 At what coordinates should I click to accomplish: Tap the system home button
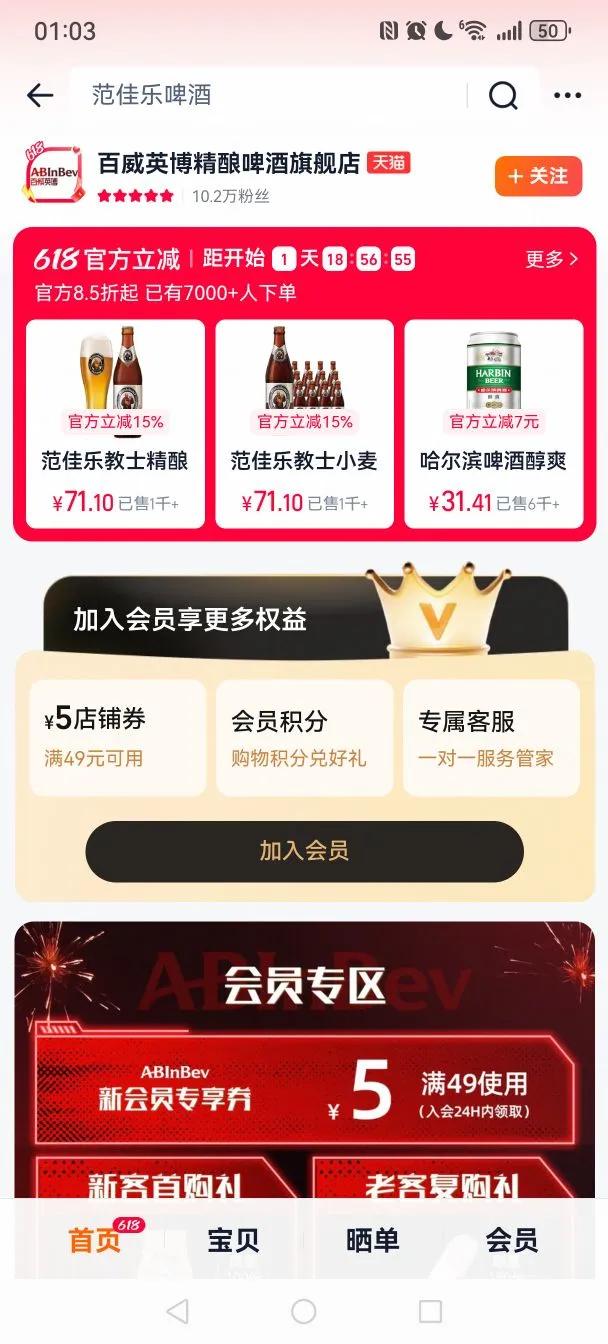point(304,1311)
